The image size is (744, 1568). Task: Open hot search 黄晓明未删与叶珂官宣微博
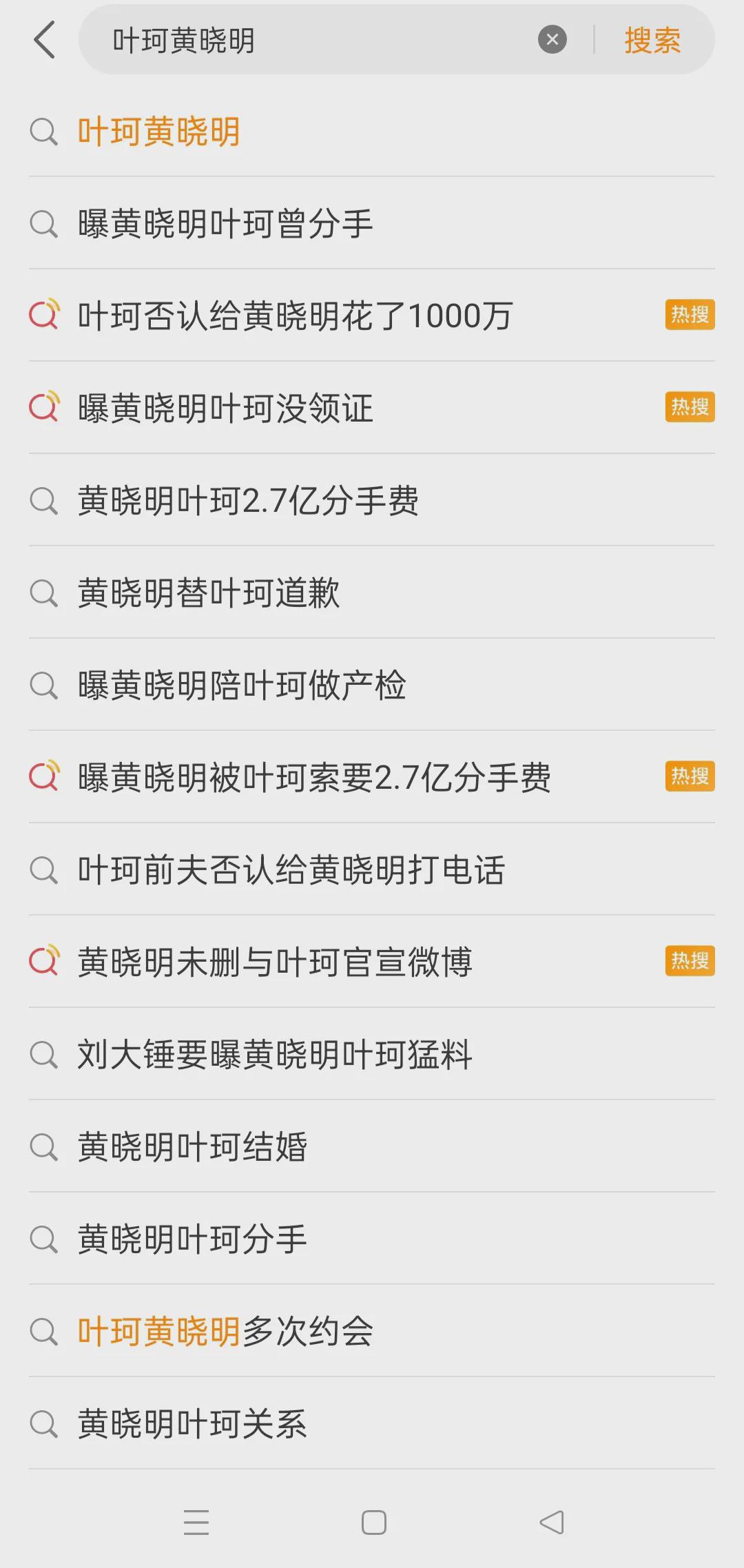coord(276,962)
